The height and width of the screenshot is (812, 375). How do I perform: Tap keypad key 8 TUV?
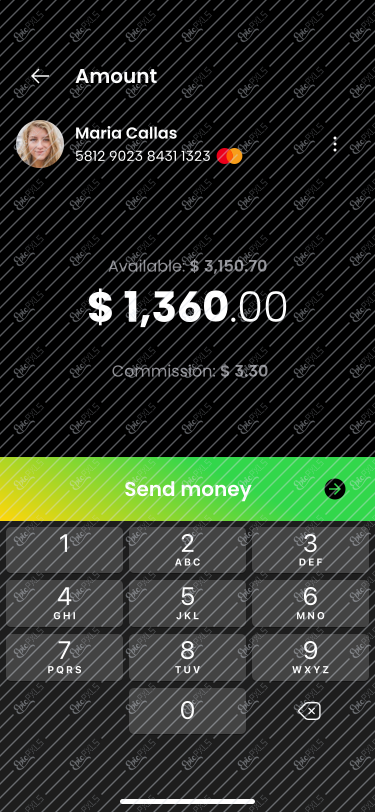click(188, 657)
